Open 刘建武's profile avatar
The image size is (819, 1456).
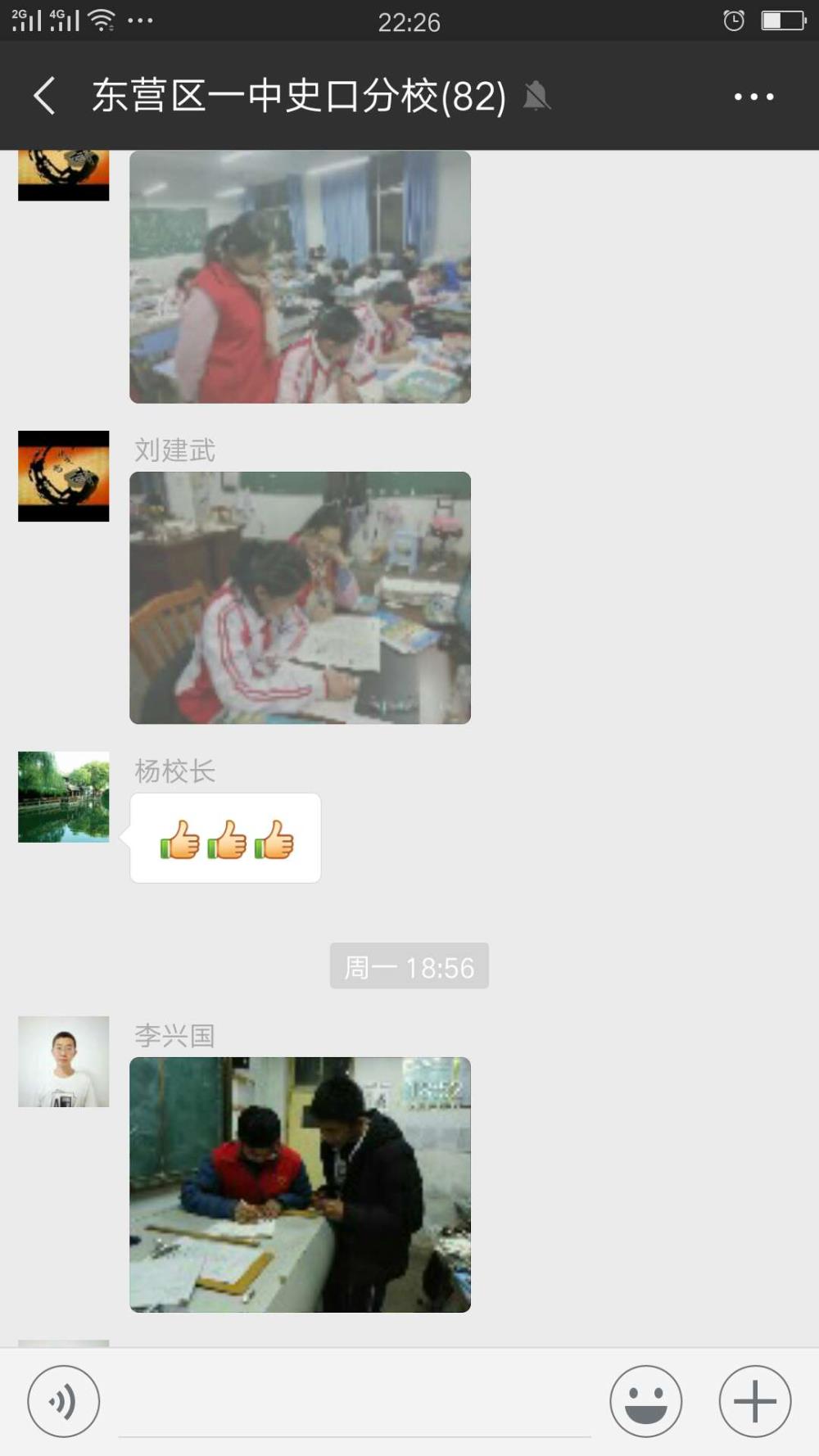click(x=64, y=476)
